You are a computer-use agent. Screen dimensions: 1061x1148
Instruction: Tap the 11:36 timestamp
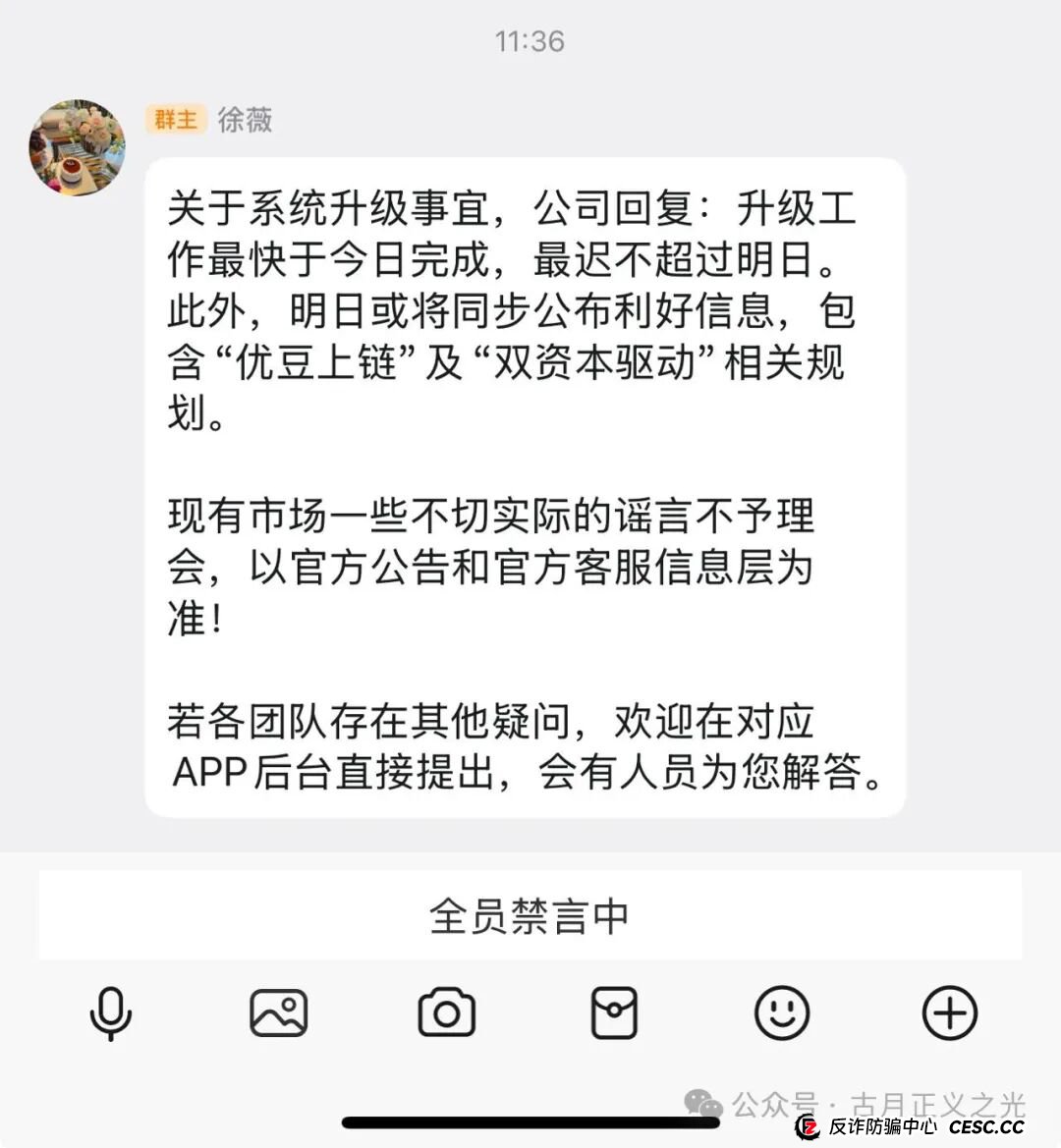pyautogui.click(x=530, y=41)
